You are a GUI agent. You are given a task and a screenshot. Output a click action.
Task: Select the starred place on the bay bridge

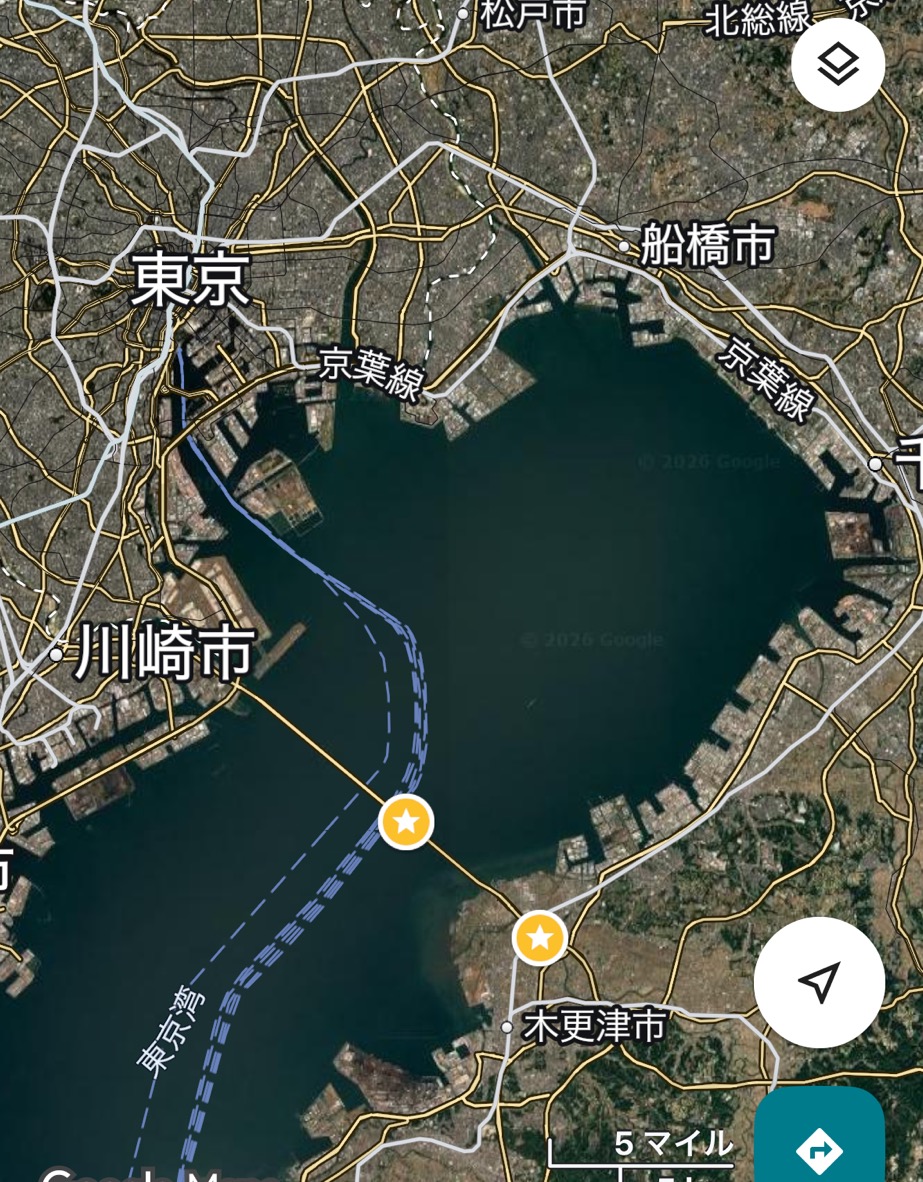(x=406, y=822)
